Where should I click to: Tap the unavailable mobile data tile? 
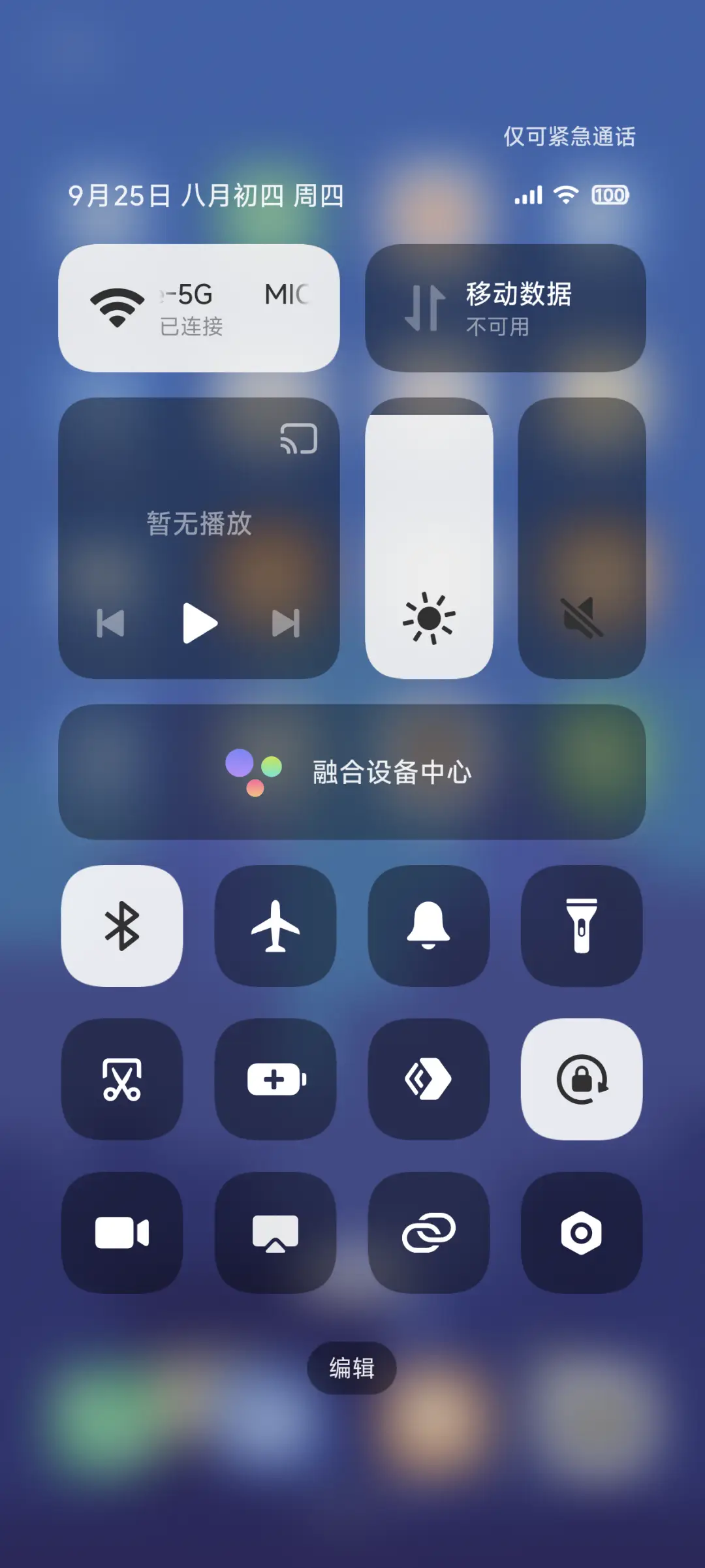506,306
